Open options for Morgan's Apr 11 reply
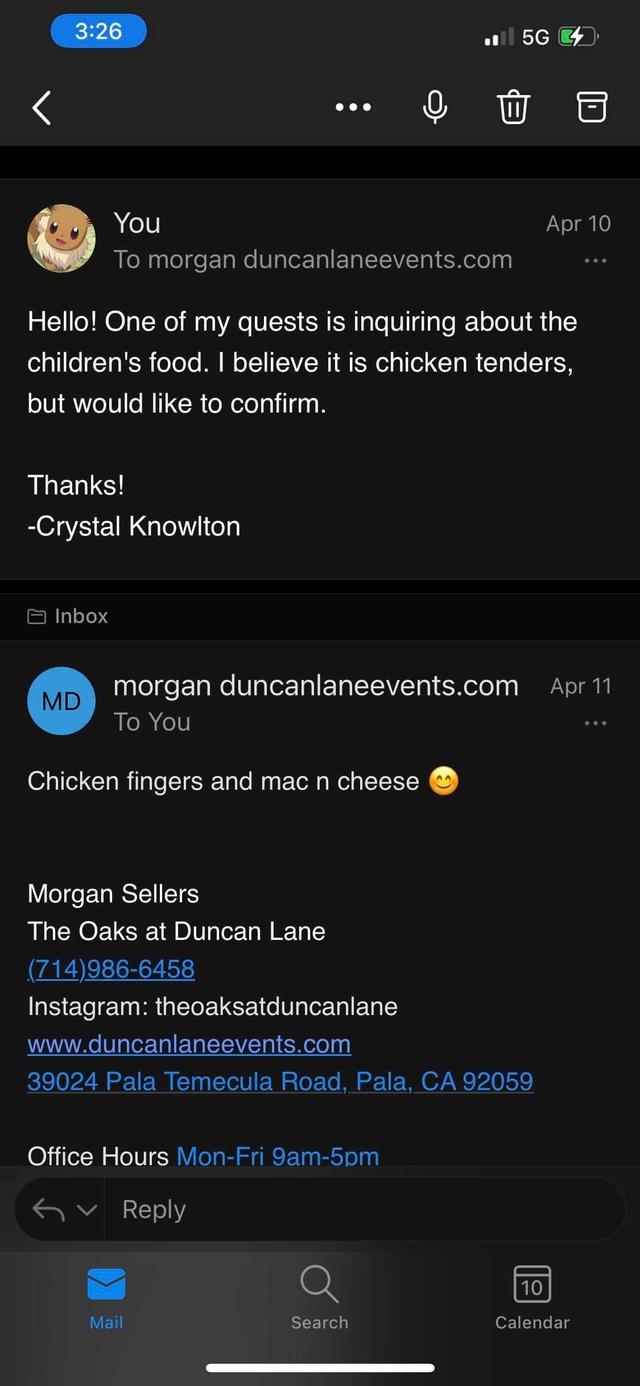 pos(595,723)
